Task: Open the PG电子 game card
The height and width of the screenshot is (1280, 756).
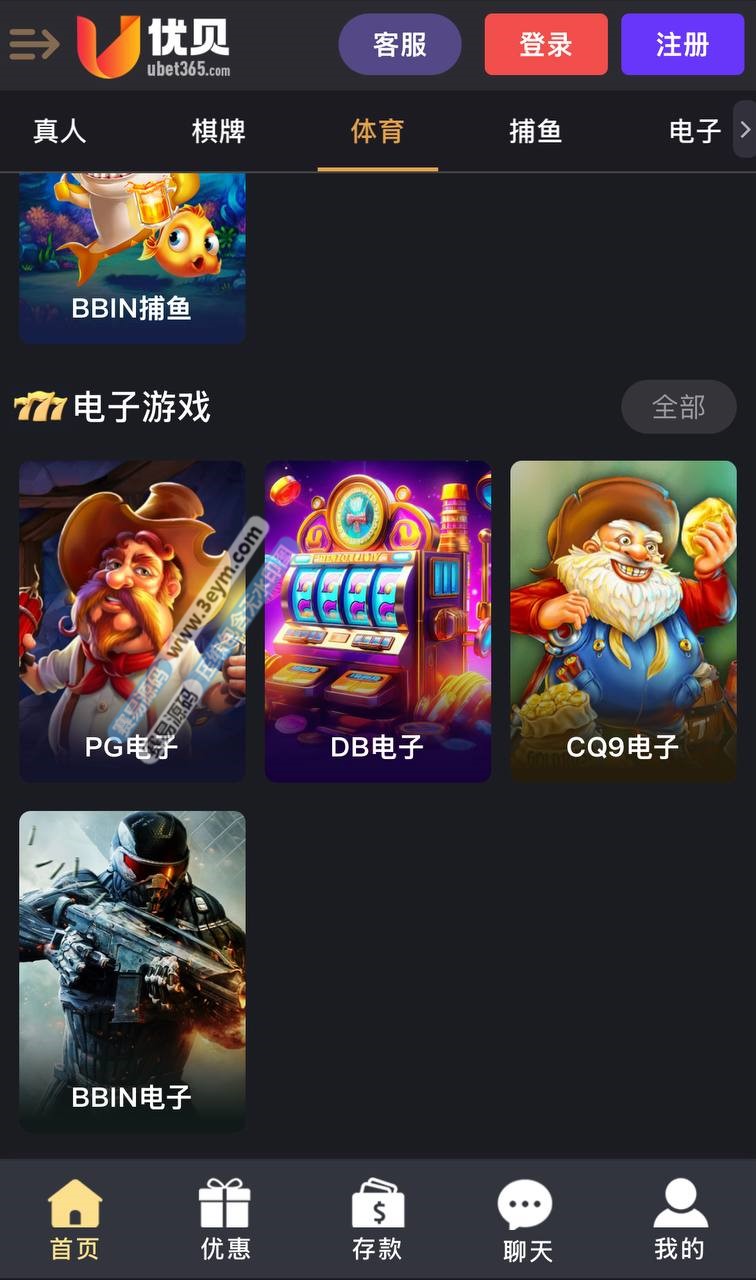Action: pos(132,621)
